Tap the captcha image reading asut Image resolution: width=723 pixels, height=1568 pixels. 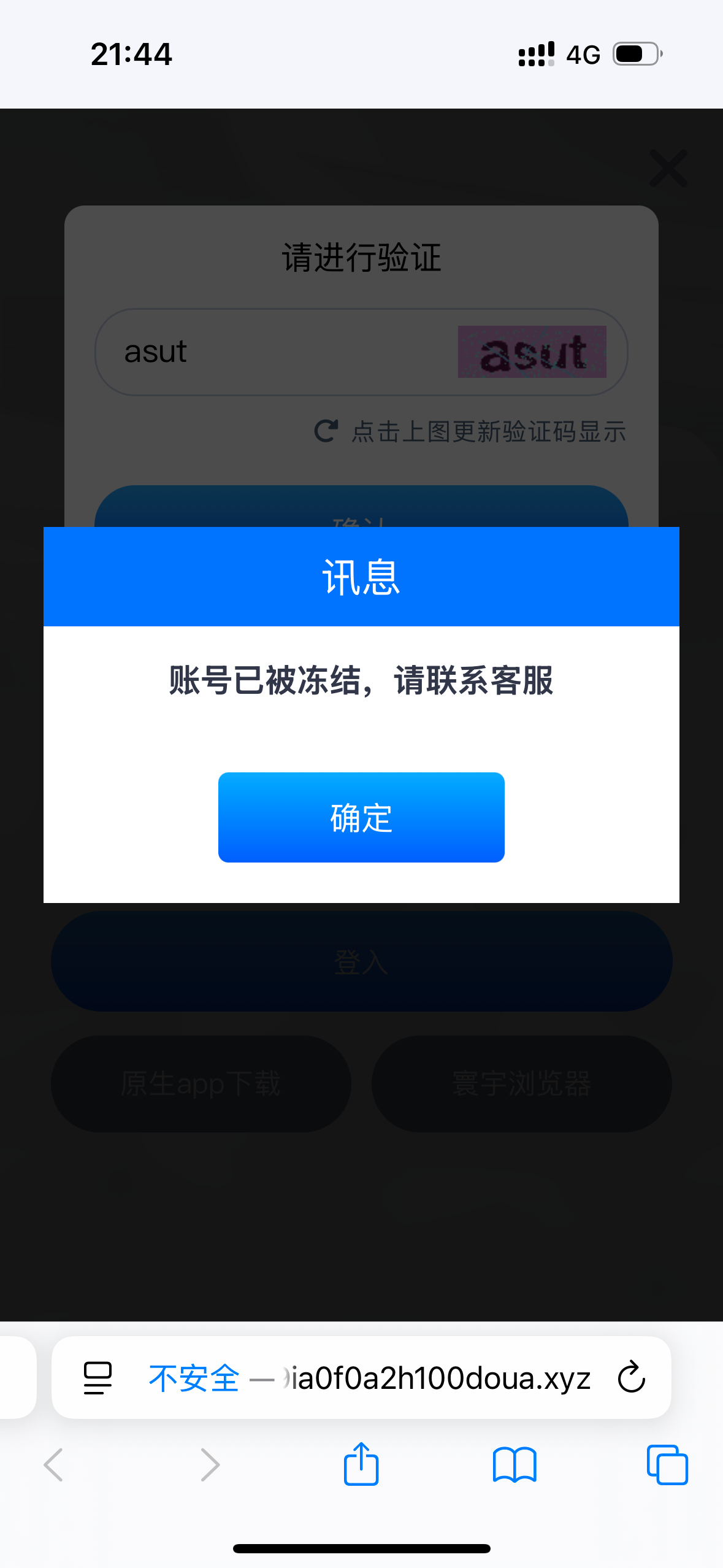(x=532, y=351)
